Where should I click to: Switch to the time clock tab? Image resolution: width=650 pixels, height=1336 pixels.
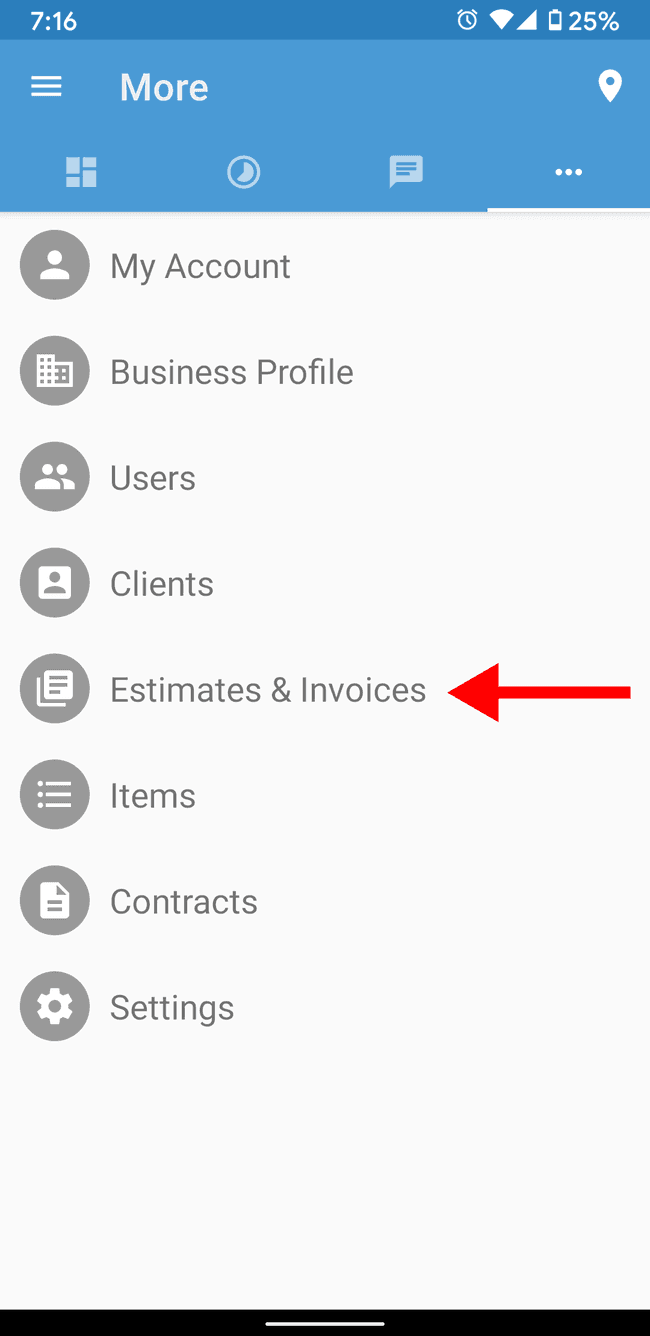coord(244,172)
